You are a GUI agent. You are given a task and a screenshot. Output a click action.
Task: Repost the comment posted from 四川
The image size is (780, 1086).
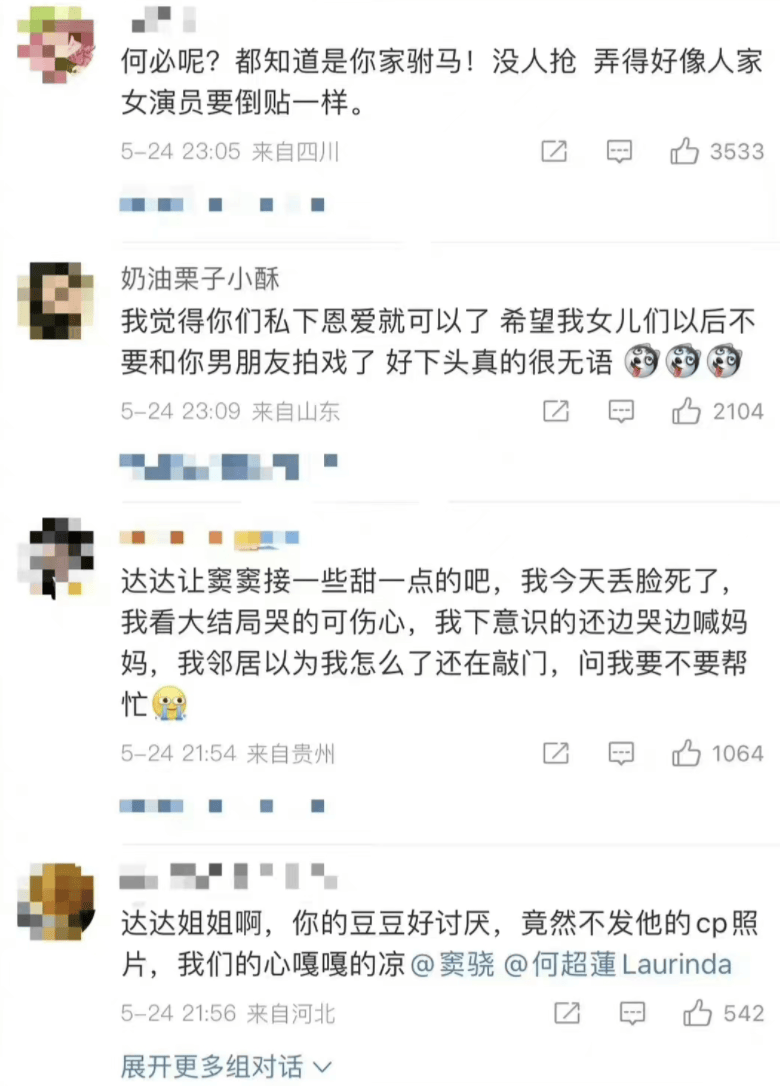click(554, 152)
